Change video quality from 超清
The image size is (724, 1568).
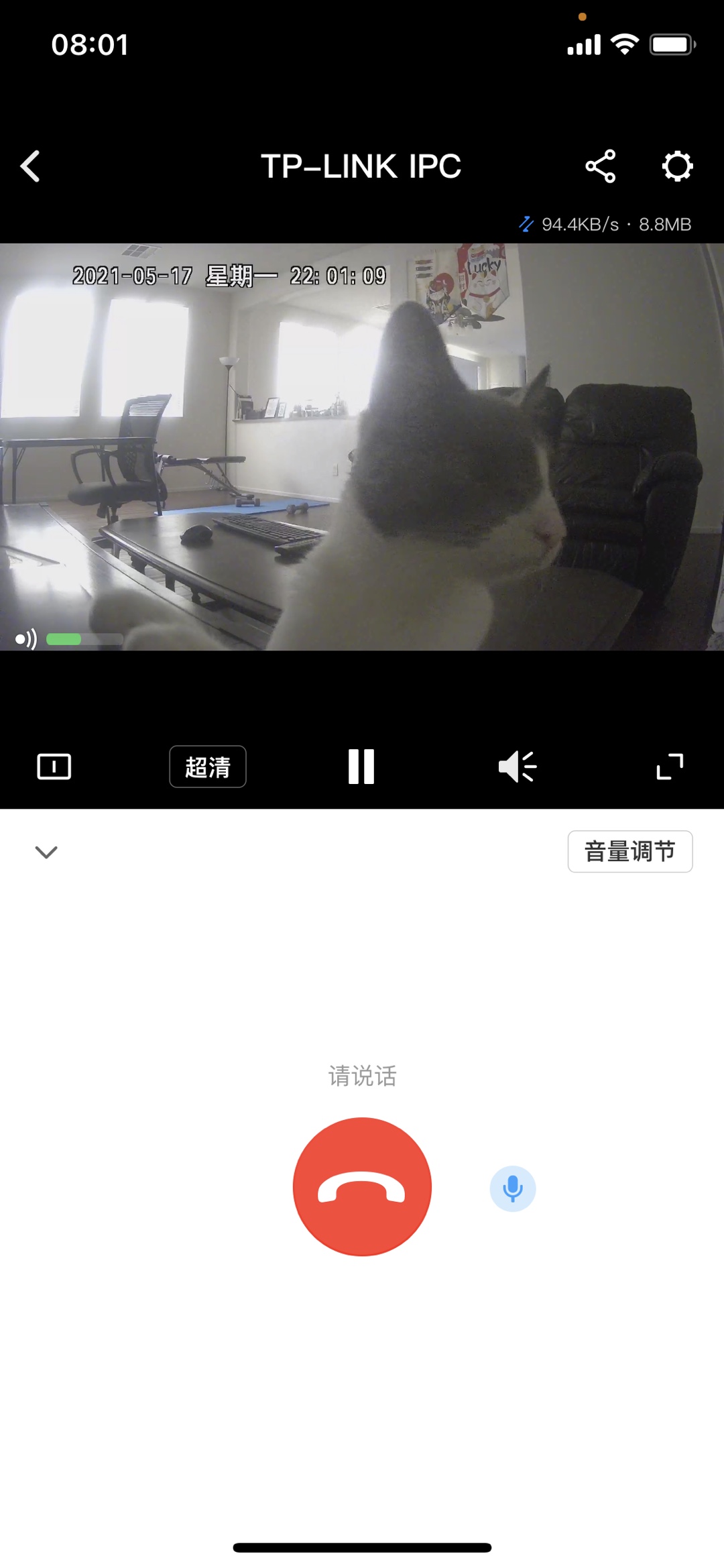208,767
